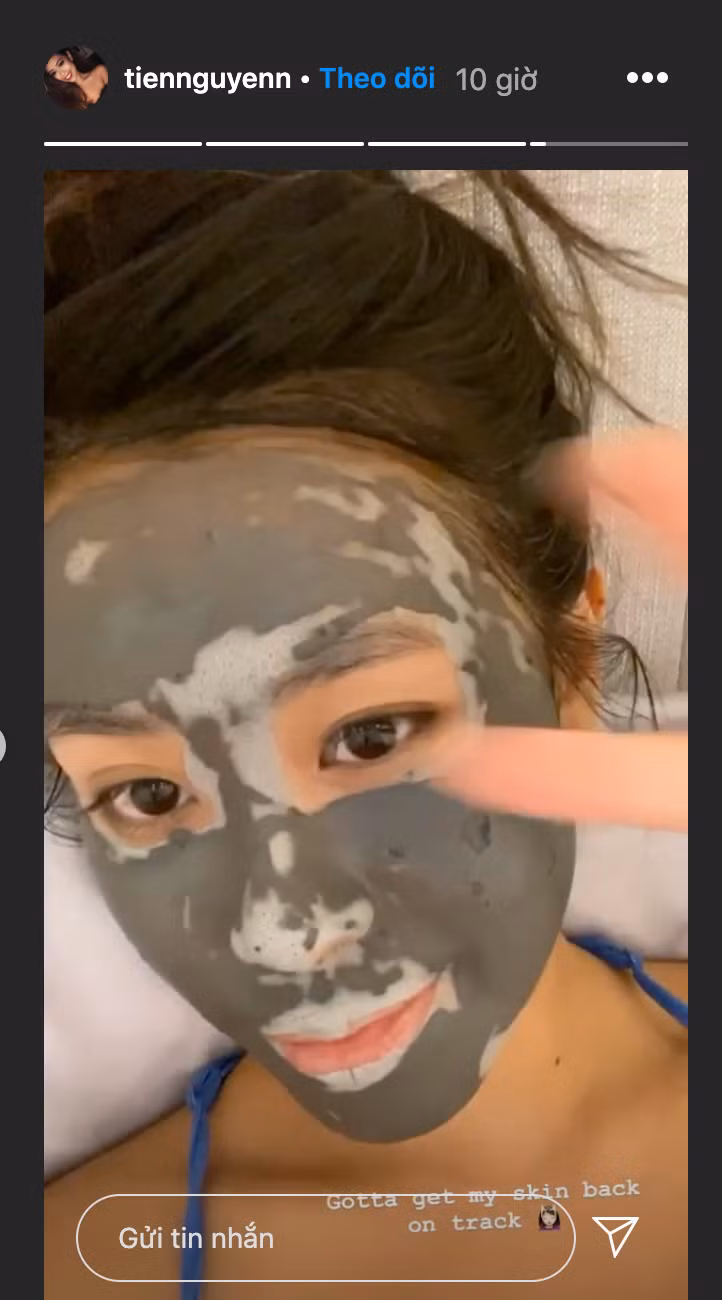Follow the account via Theo dõi
The height and width of the screenshot is (1300, 722).
tap(377, 79)
